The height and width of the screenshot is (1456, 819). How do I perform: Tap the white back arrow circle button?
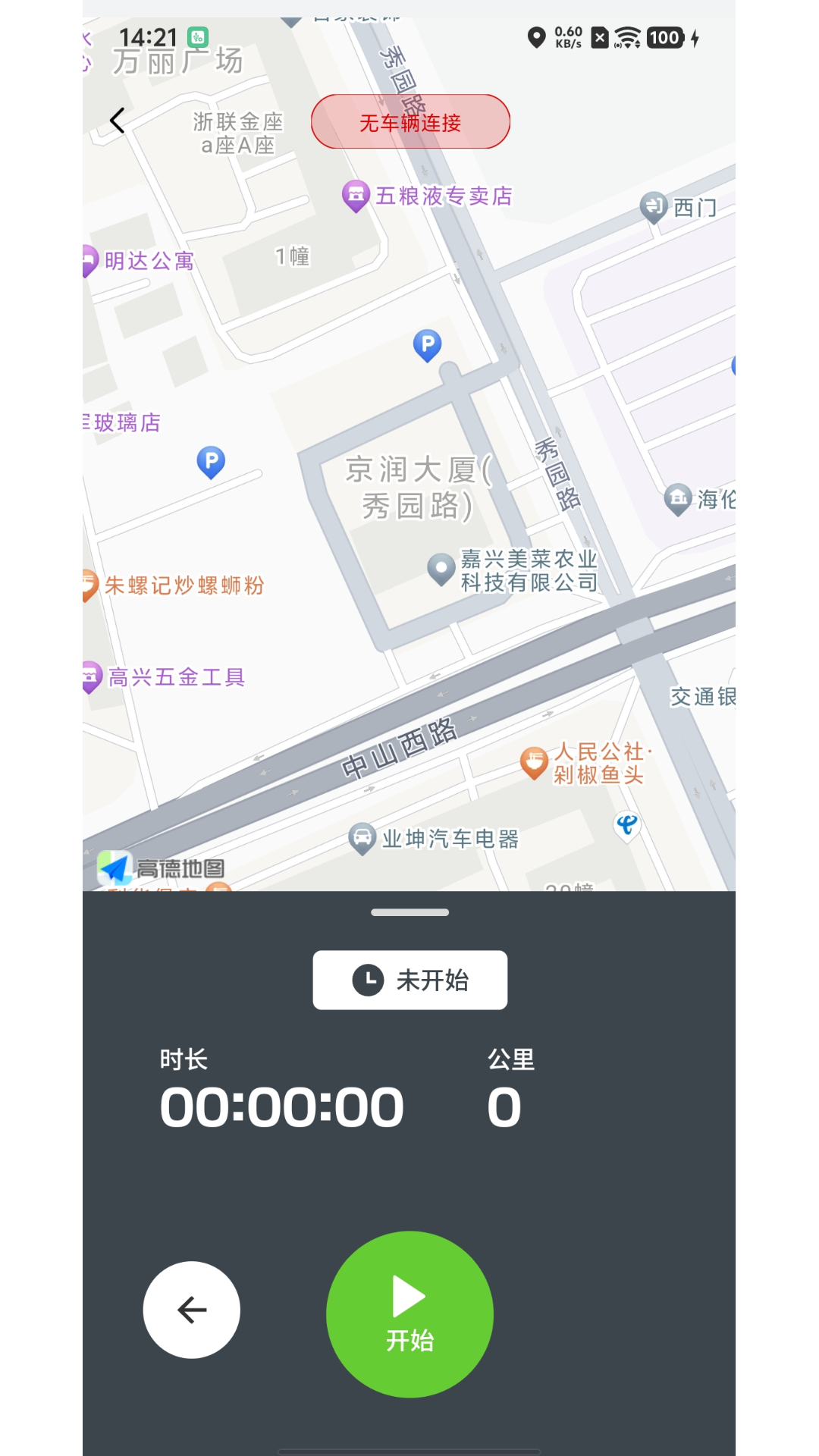click(191, 1310)
